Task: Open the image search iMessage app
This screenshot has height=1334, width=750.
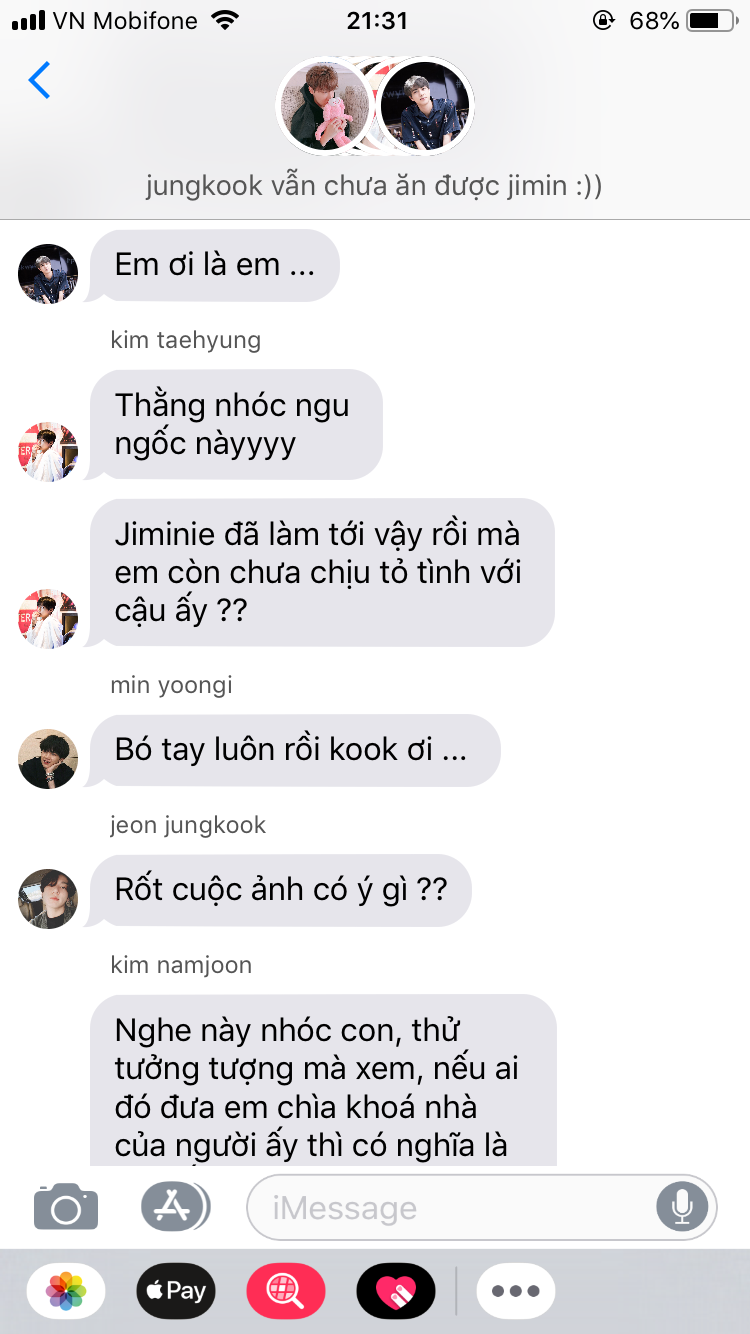Action: (x=286, y=1291)
